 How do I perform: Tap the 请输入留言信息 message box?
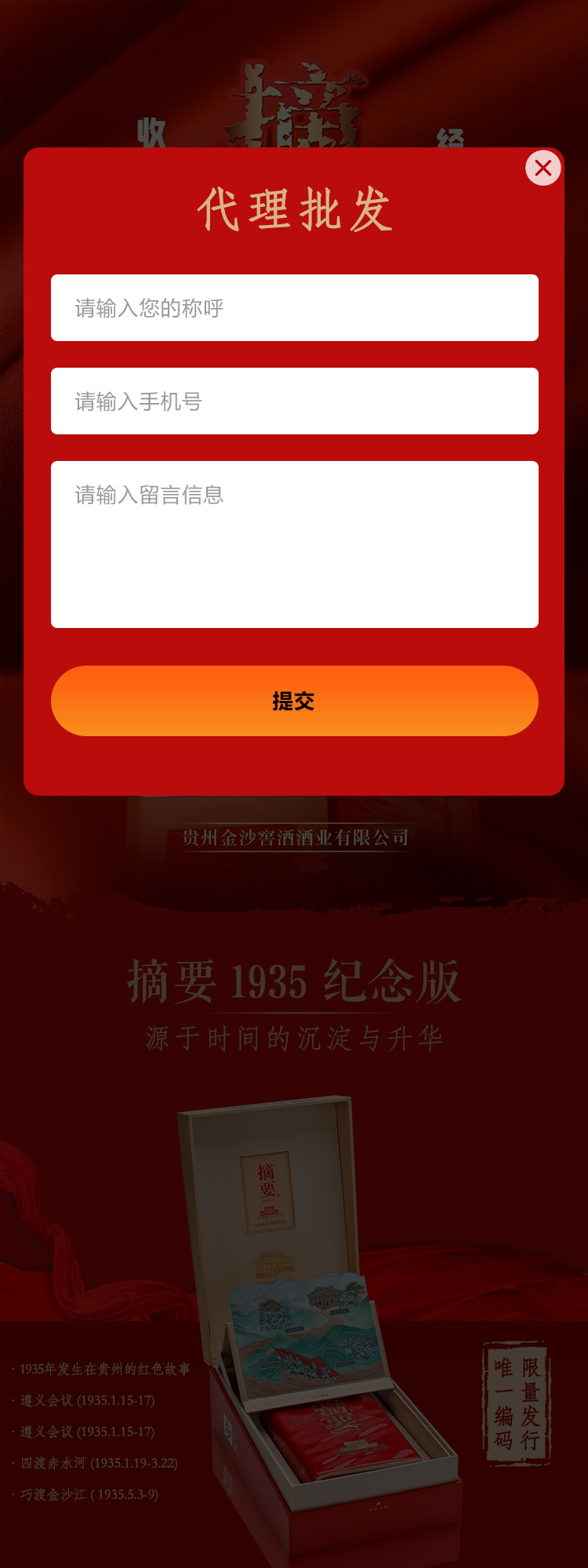tap(295, 544)
